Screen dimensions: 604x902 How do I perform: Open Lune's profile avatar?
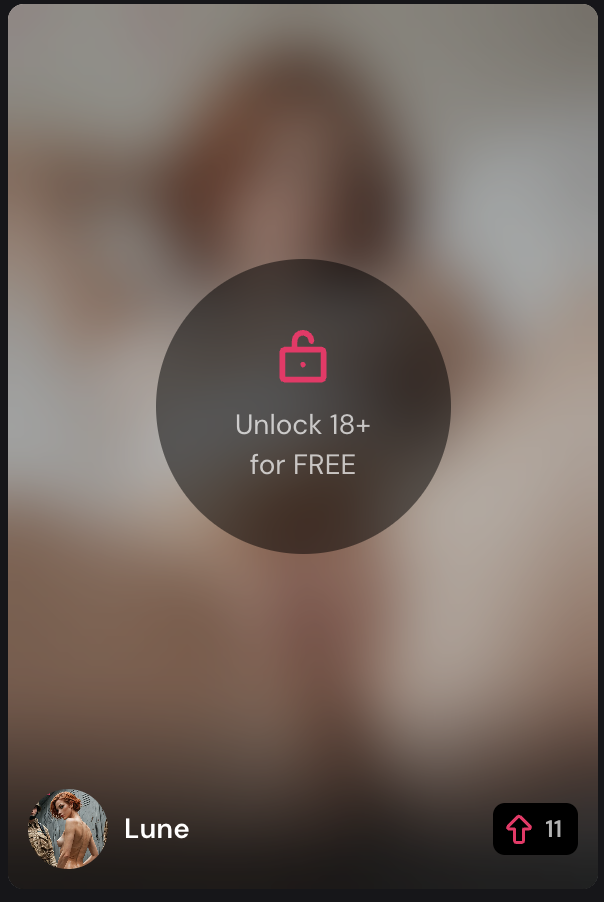pos(68,829)
